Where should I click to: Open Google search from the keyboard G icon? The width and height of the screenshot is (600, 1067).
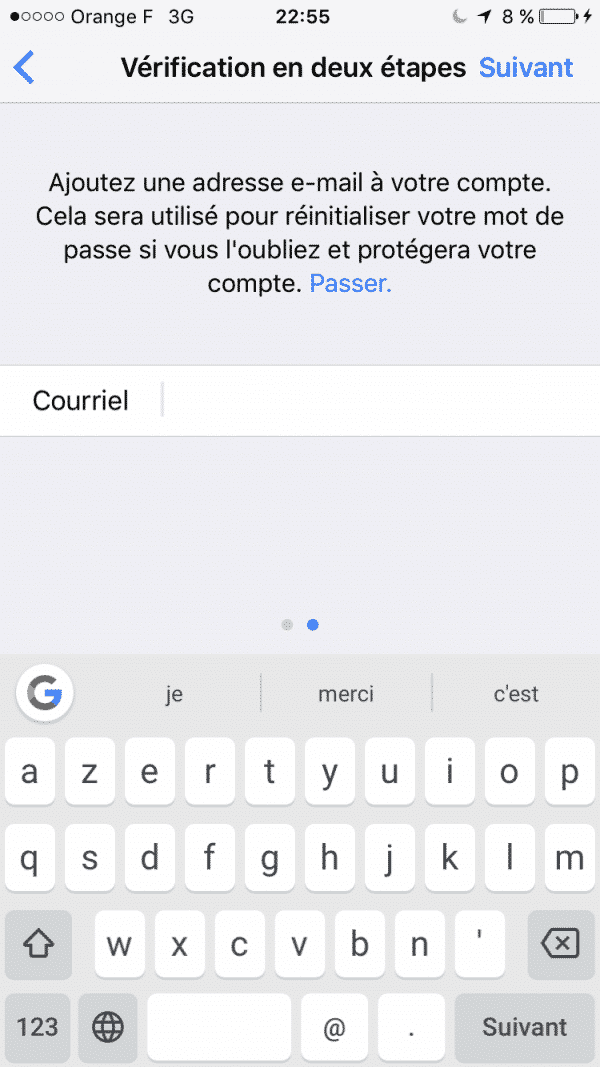pyautogui.click(x=45, y=693)
